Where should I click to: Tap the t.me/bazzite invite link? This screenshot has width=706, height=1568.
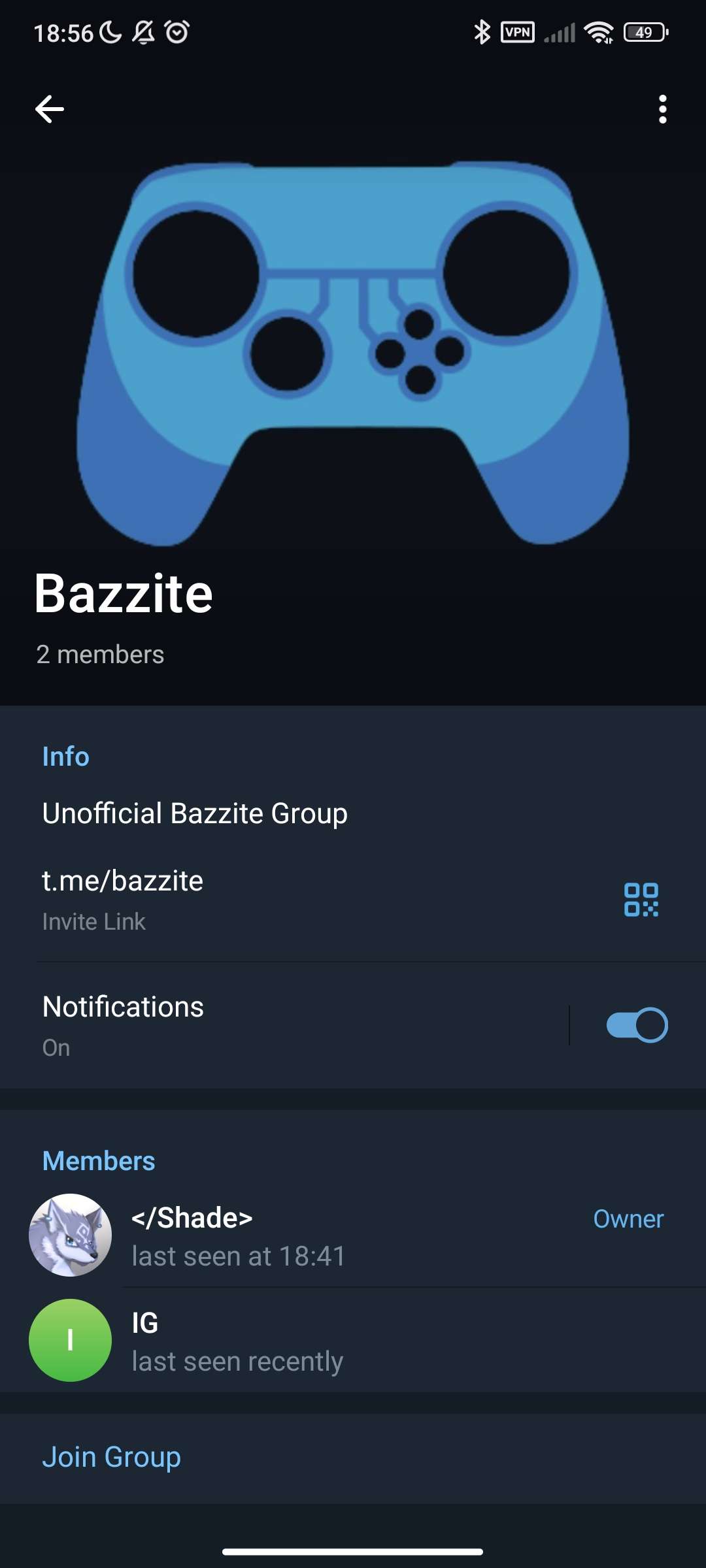pos(123,881)
